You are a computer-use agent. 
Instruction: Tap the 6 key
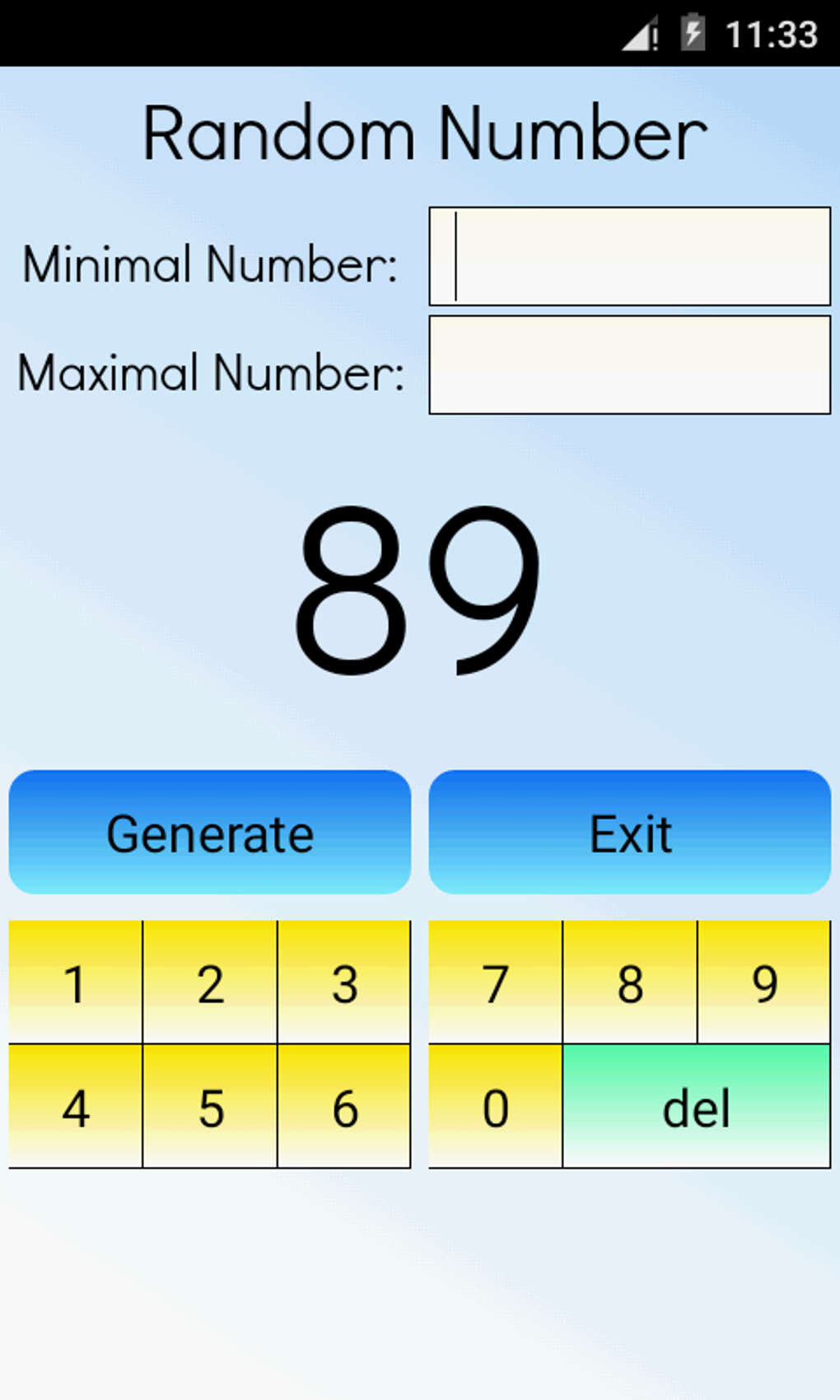click(x=344, y=1106)
